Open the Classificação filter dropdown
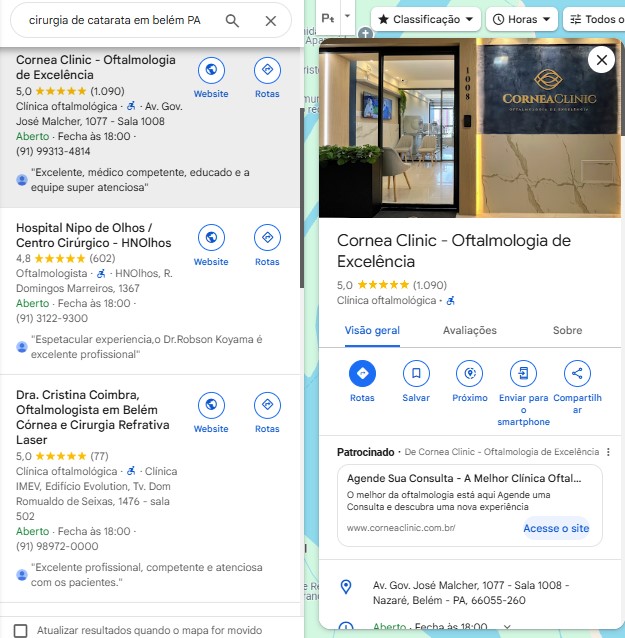The height and width of the screenshot is (638, 625). pyautogui.click(x=426, y=19)
